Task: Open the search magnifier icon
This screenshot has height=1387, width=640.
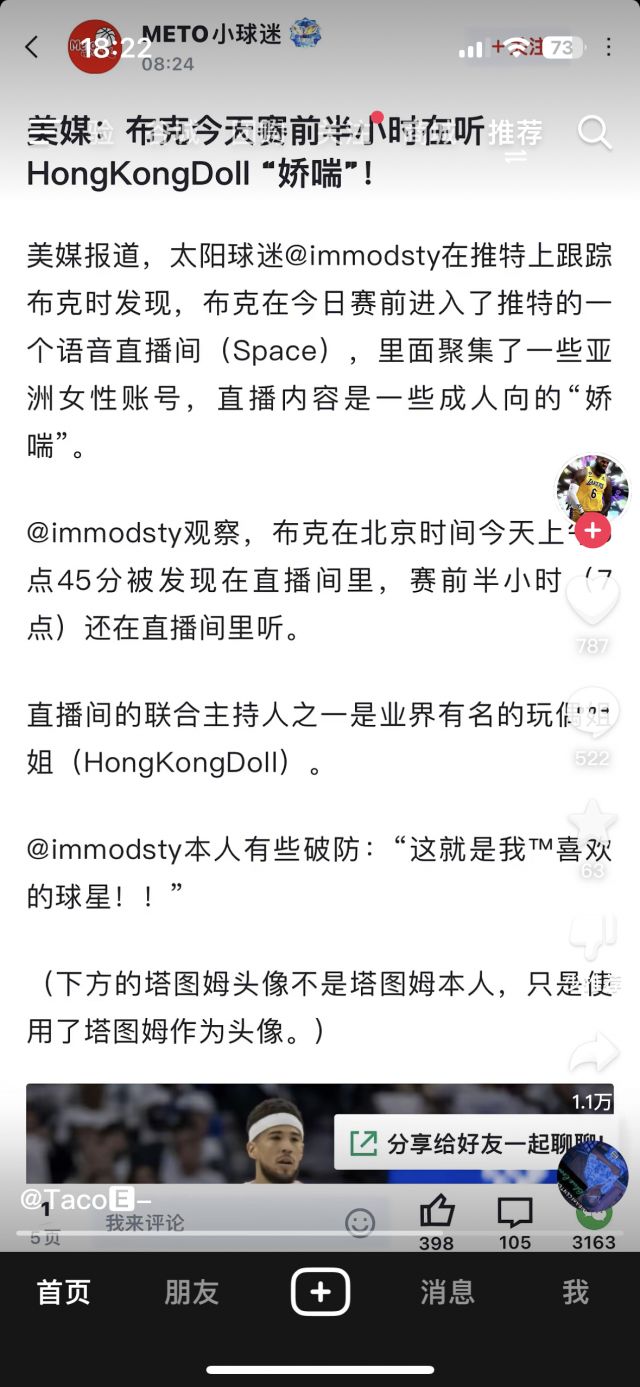Action: tap(595, 133)
